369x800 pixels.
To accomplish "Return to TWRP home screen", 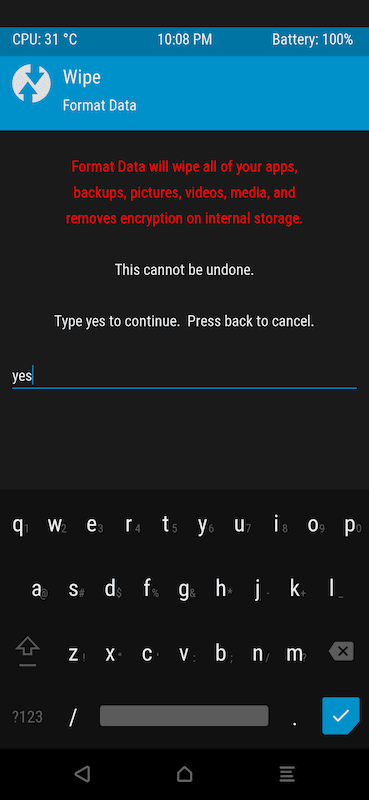I will point(184,773).
